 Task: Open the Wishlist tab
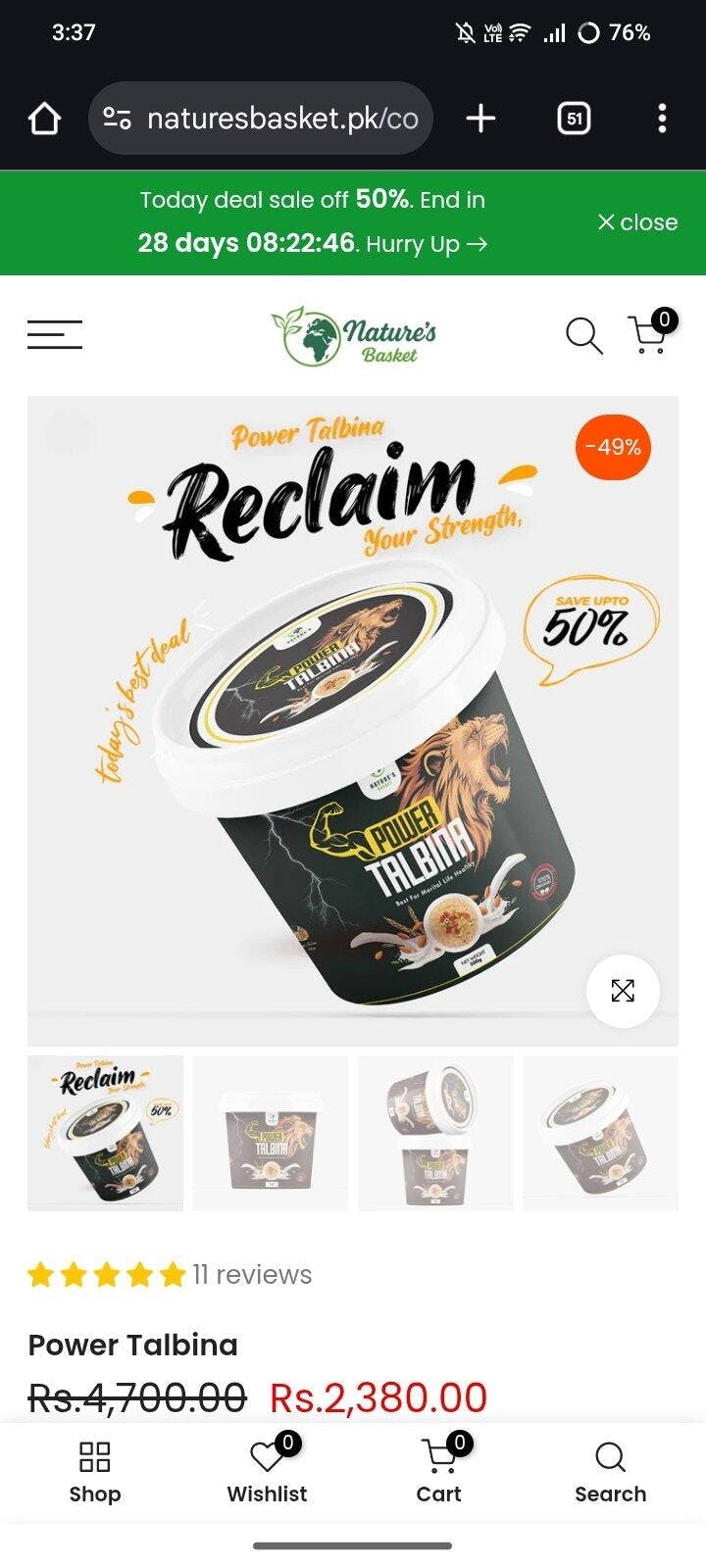pyautogui.click(x=267, y=1472)
